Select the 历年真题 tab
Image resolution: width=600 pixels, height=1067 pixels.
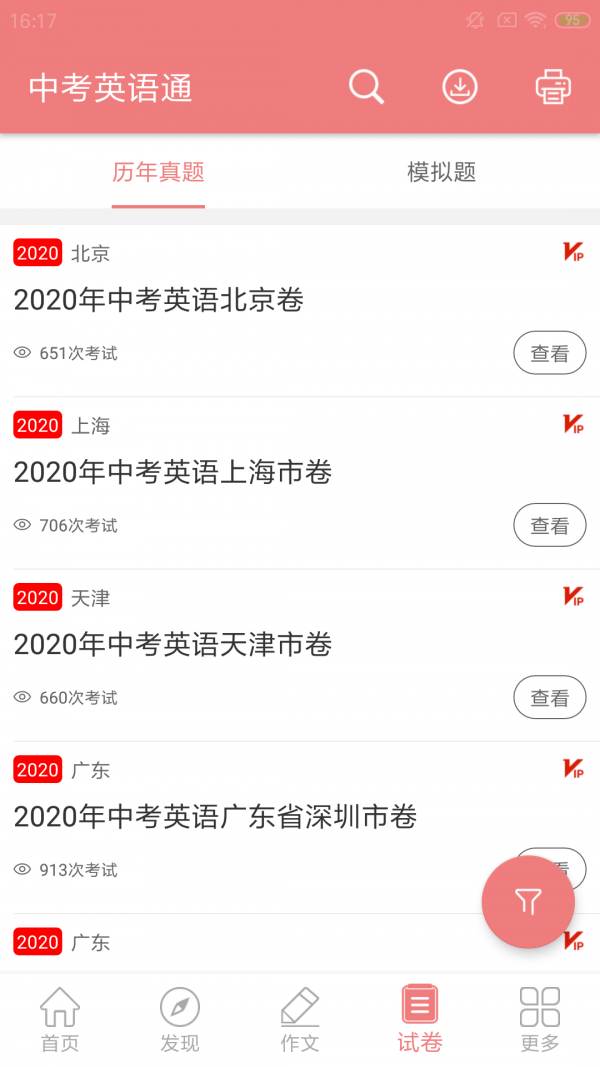[x=159, y=171]
